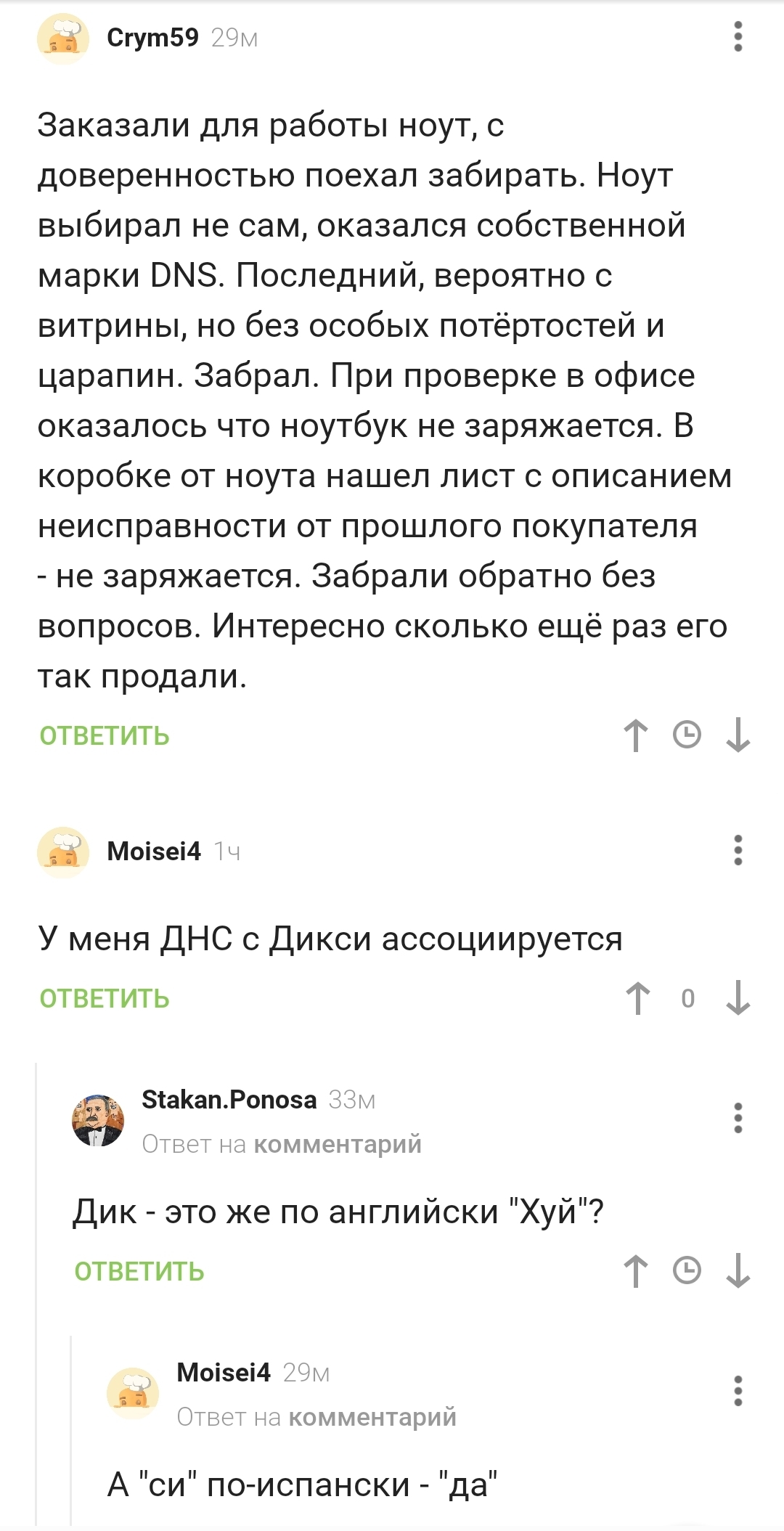Tap Crym59's avatar picture
Image resolution: width=784 pixels, height=1531 pixels.
click(63, 38)
